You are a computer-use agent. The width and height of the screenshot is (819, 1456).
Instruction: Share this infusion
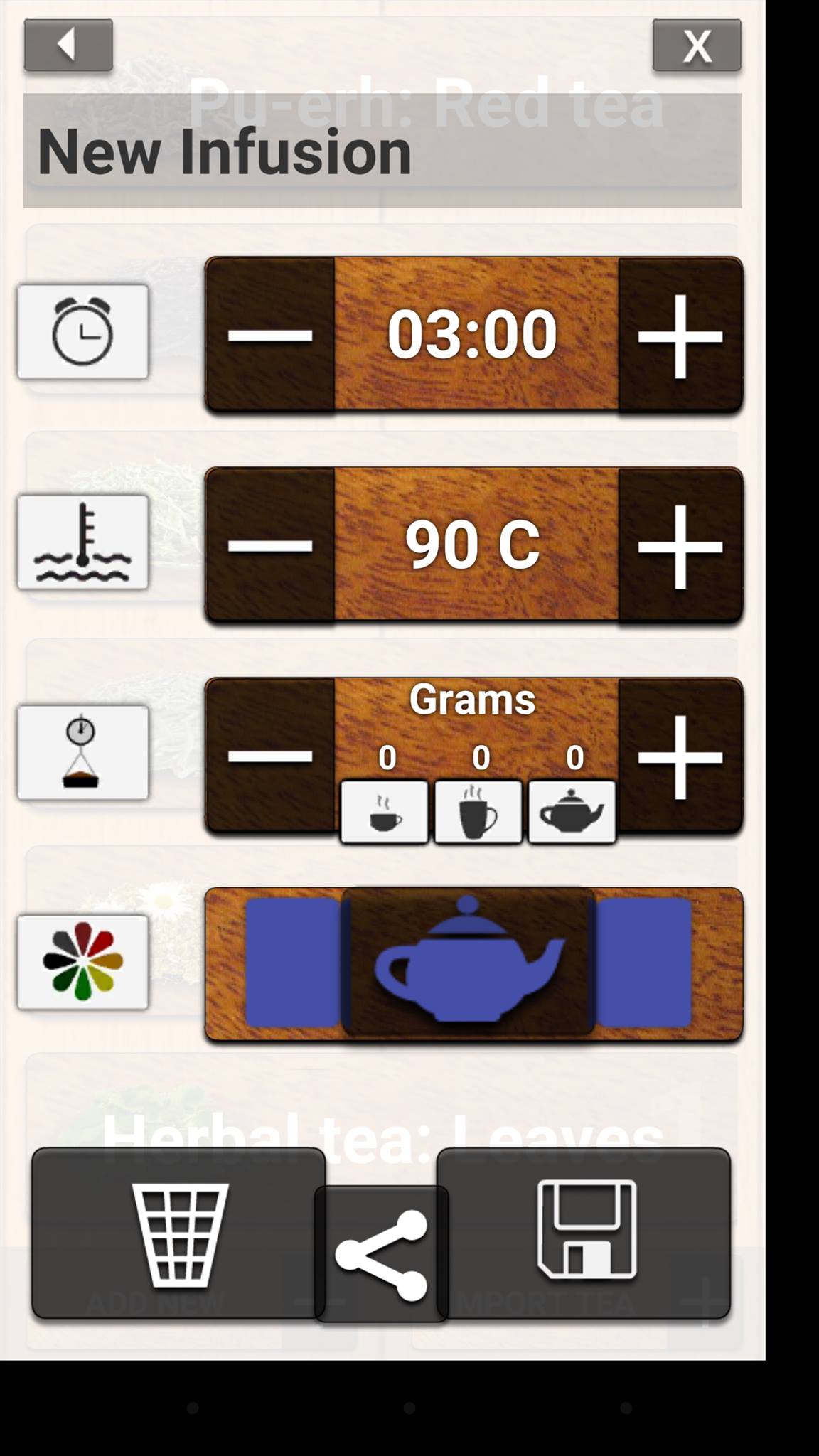point(381,1255)
